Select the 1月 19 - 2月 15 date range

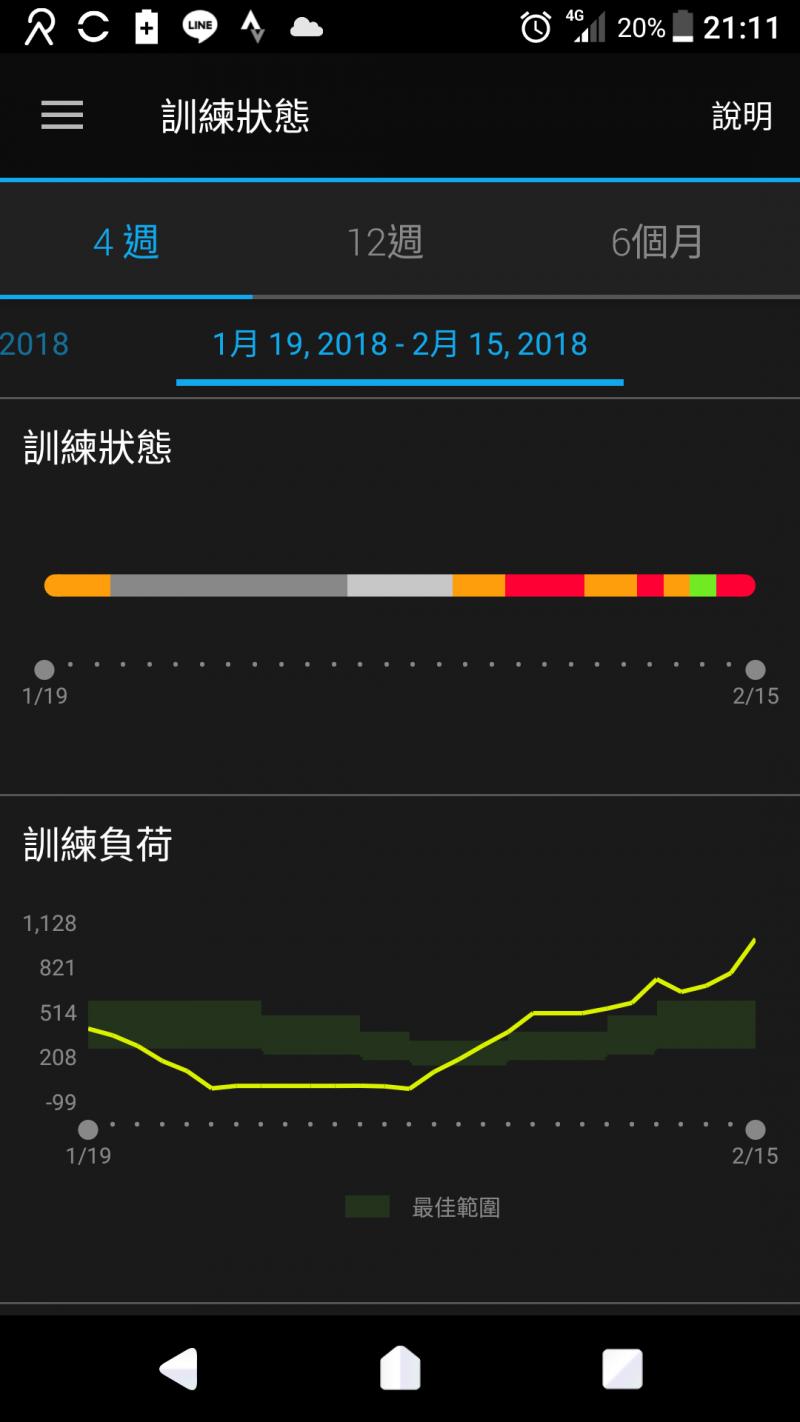coord(400,344)
